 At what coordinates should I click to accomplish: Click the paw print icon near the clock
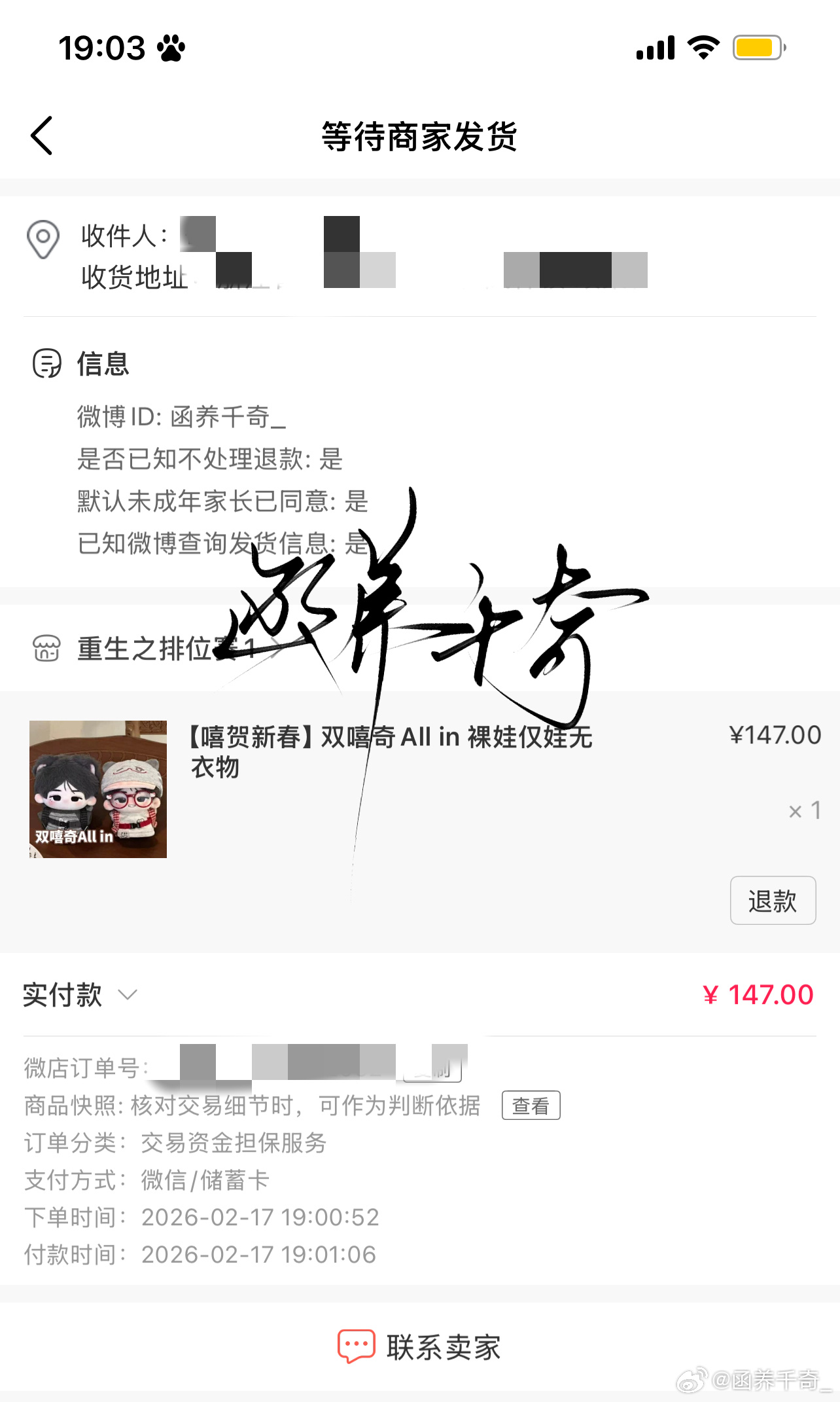[x=171, y=48]
